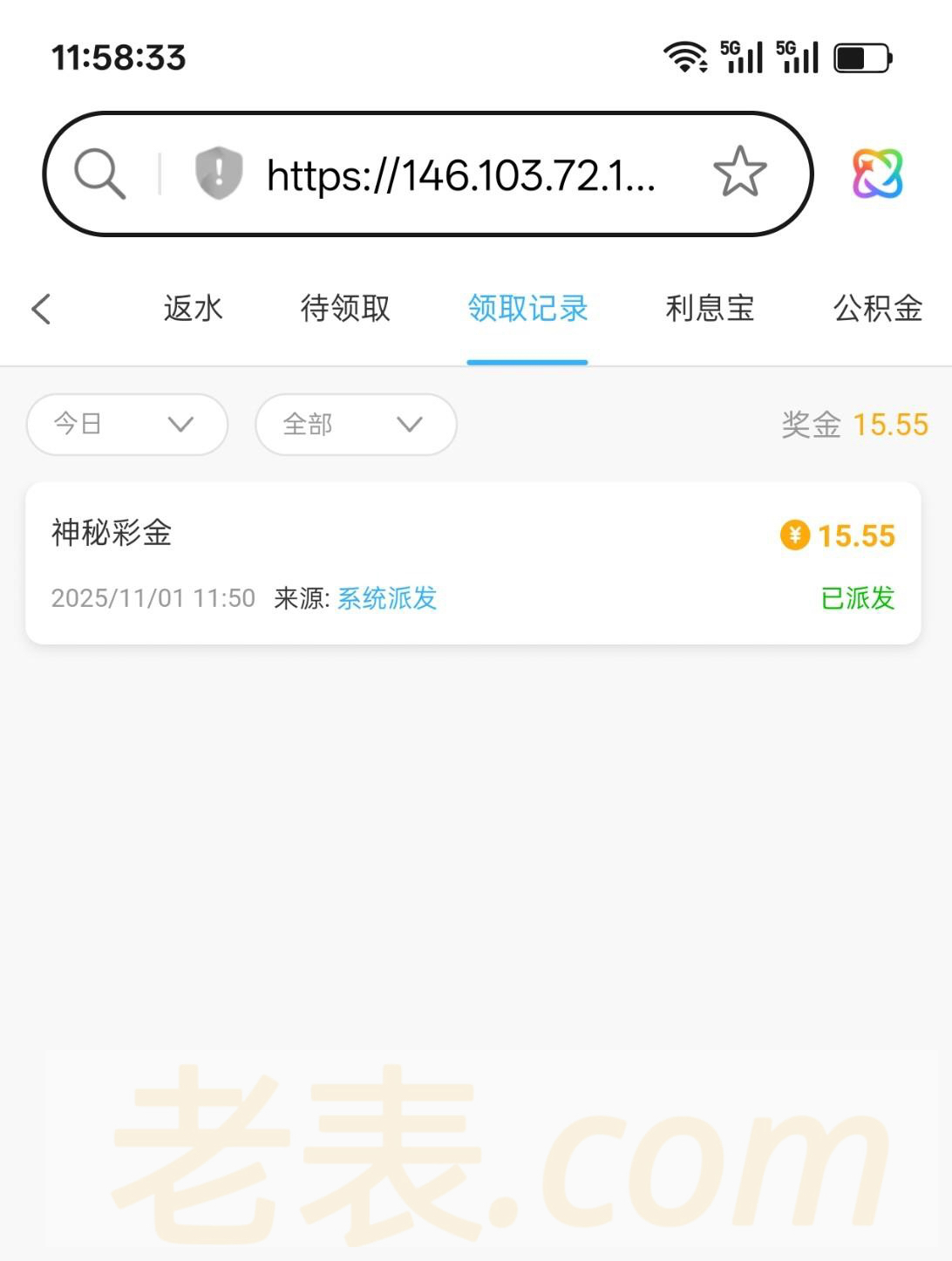This screenshot has height=1261, width=952.
Task: Open the 待领取 tab
Action: pyautogui.click(x=345, y=309)
